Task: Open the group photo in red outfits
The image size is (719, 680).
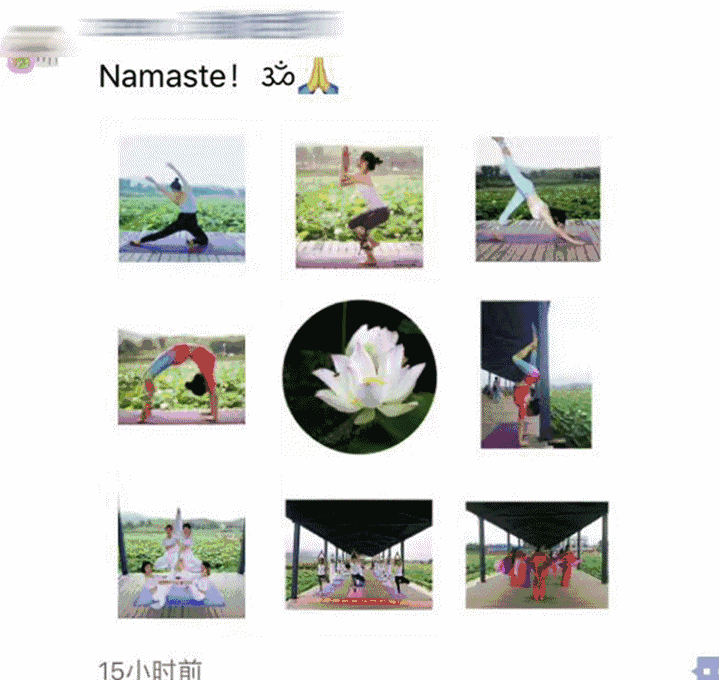Action: point(536,554)
